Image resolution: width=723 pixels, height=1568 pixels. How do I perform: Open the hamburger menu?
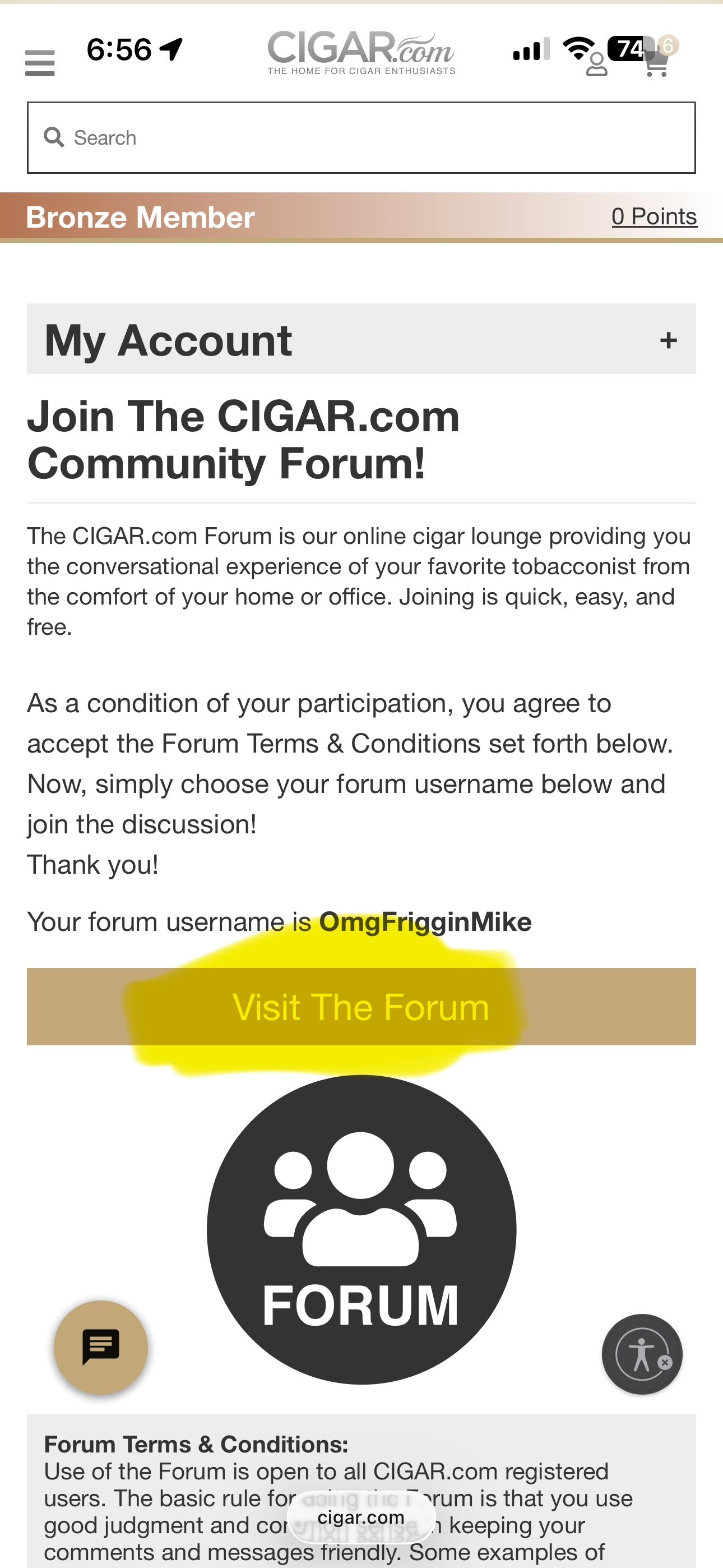[40, 63]
